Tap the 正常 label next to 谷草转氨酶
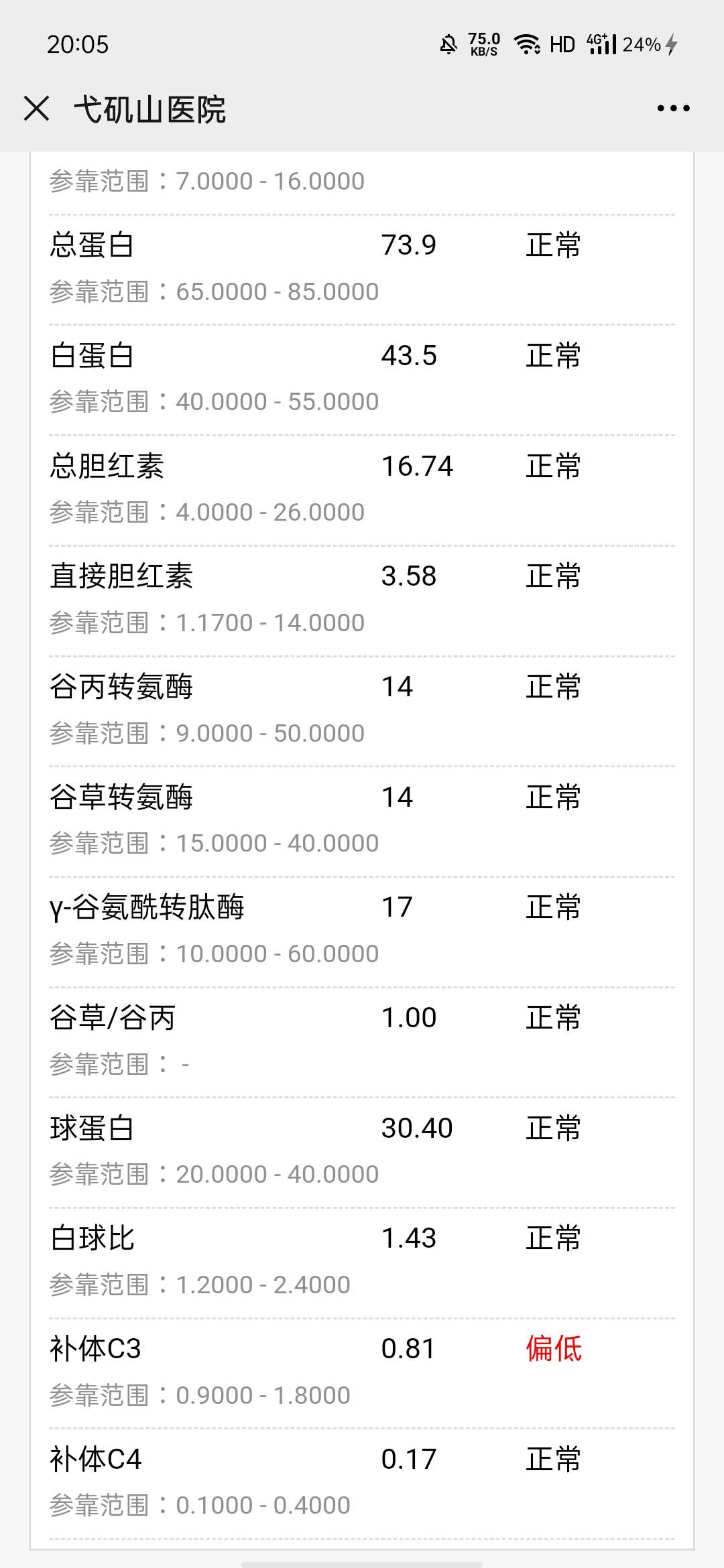Screen dimensions: 724x1568 pos(554,796)
